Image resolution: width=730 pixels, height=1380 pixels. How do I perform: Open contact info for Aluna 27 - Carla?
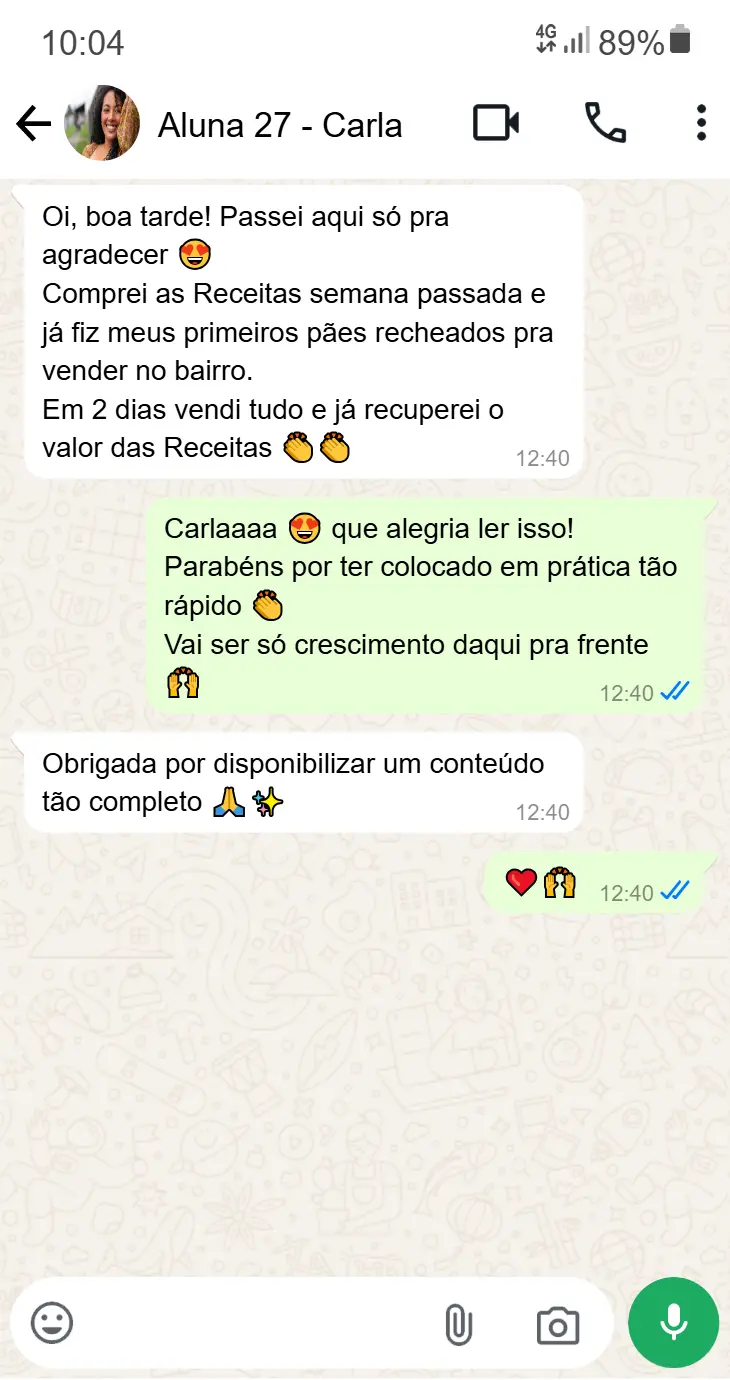280,125
